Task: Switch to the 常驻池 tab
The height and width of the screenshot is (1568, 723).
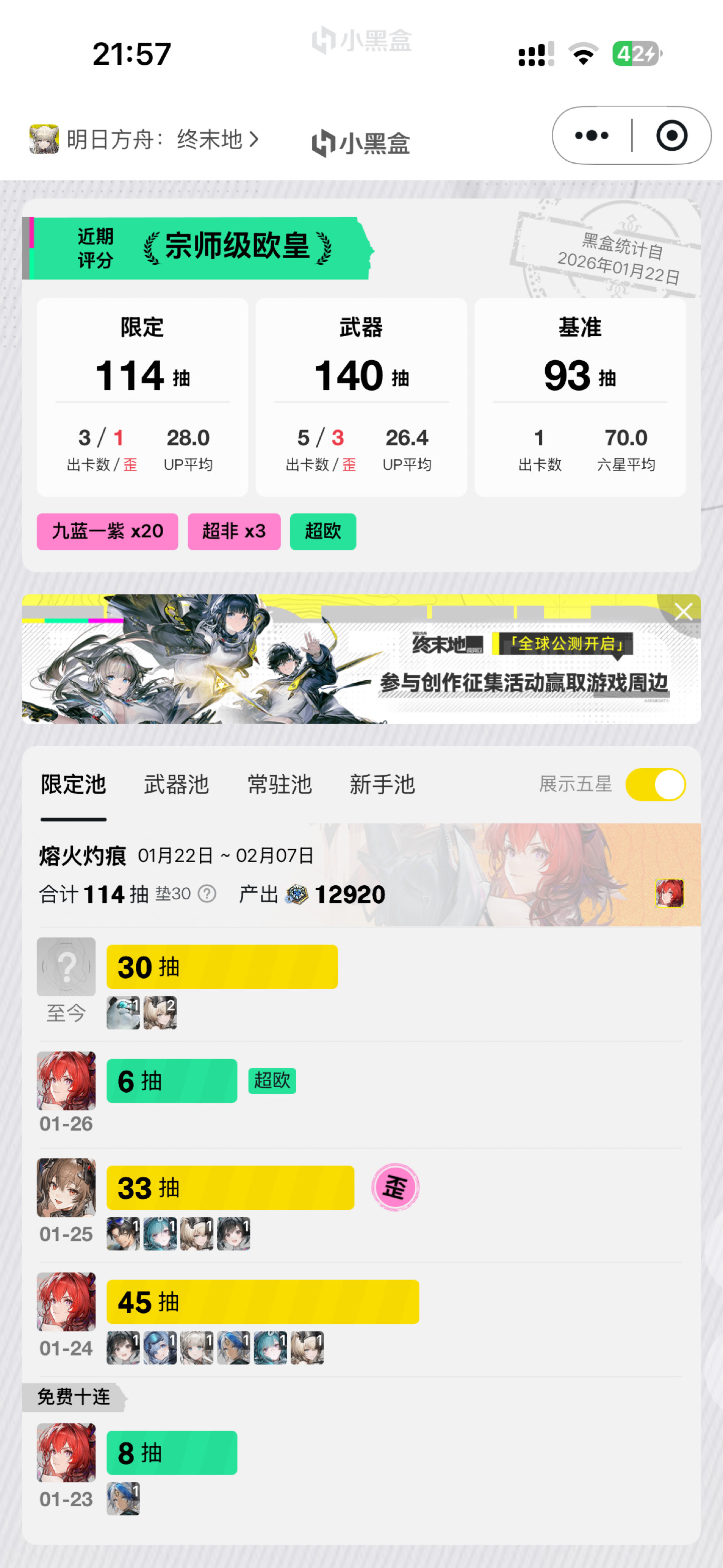Action: tap(280, 784)
